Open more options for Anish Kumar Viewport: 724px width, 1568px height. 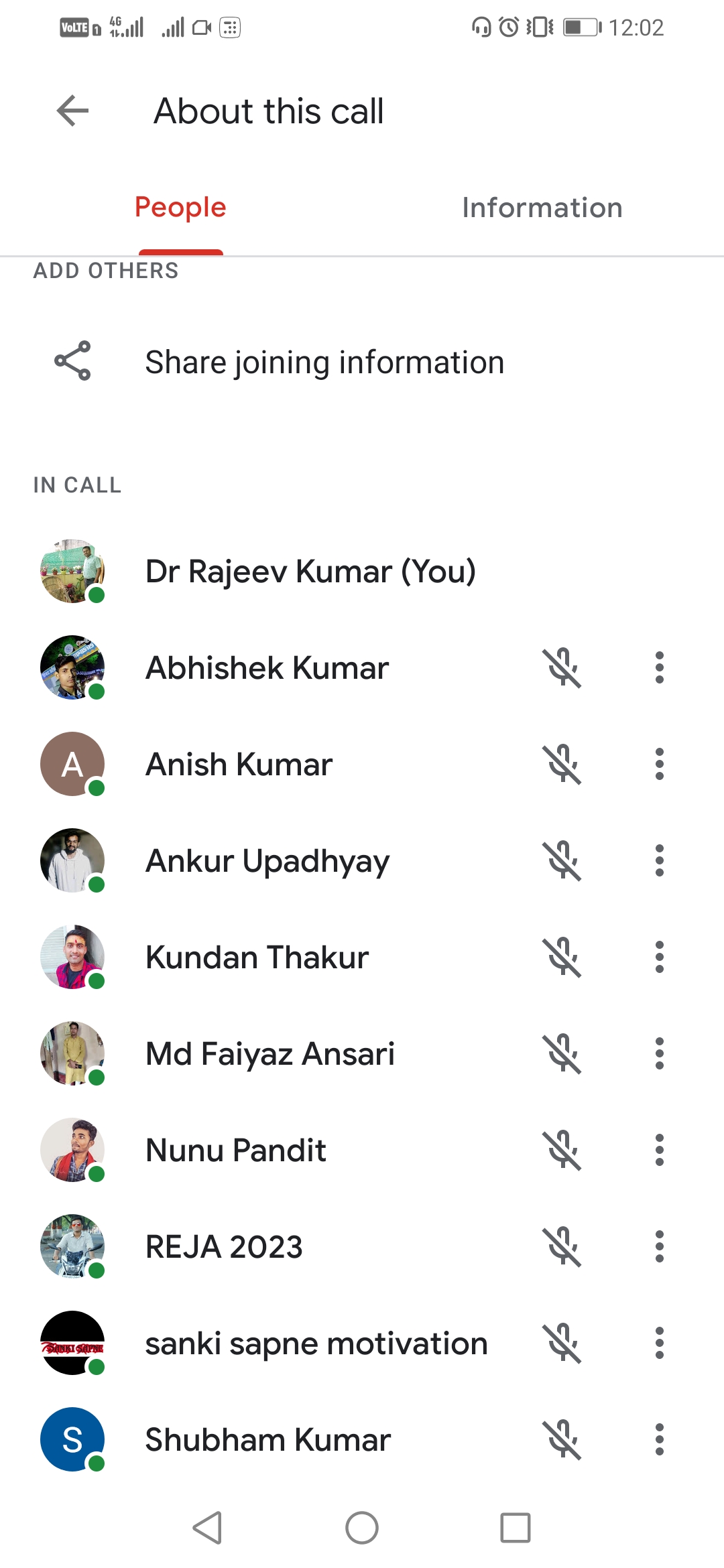tap(659, 764)
